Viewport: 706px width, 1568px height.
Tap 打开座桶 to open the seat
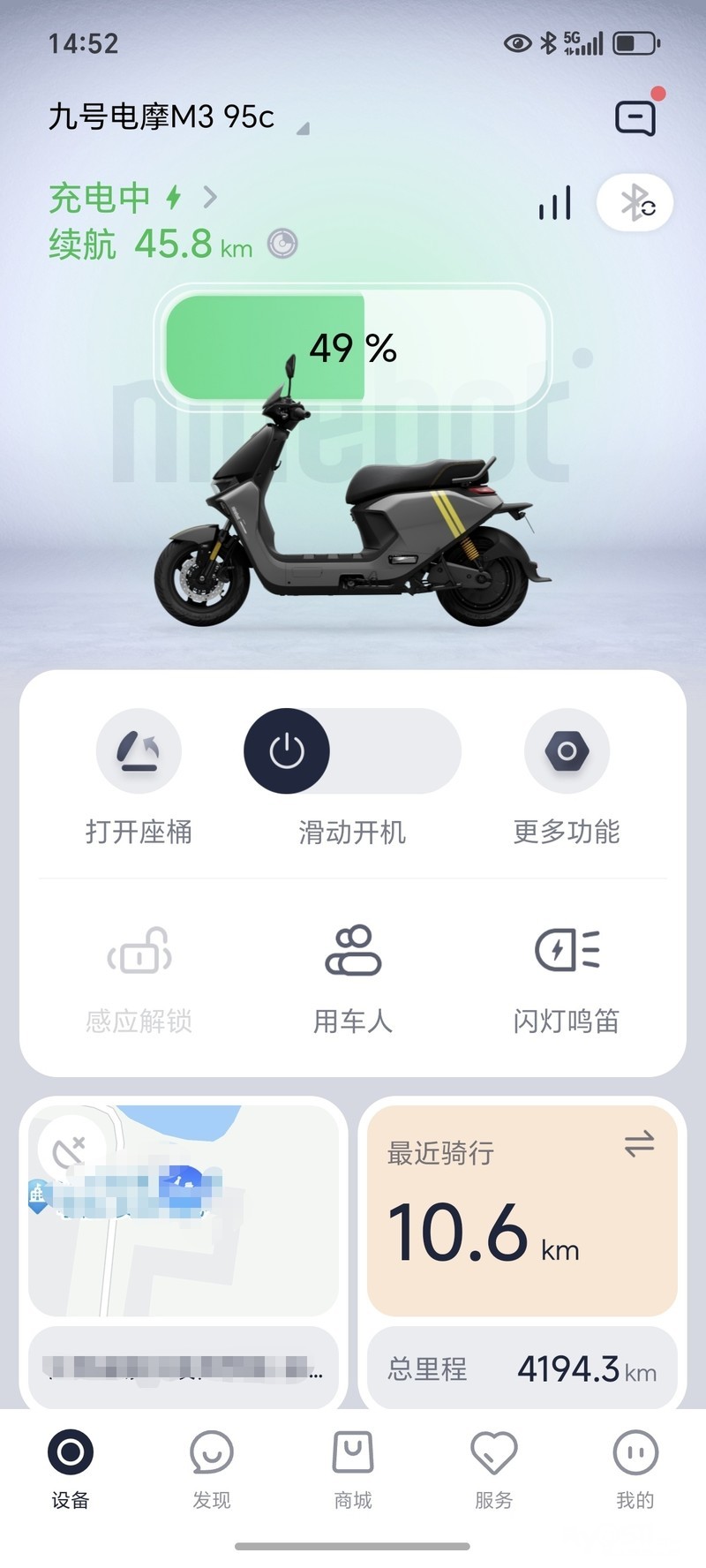point(139,750)
